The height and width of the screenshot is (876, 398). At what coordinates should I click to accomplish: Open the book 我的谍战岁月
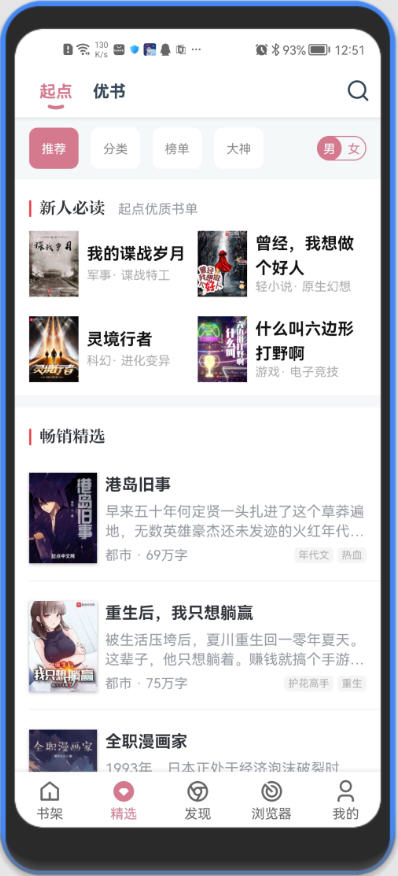pos(107,263)
